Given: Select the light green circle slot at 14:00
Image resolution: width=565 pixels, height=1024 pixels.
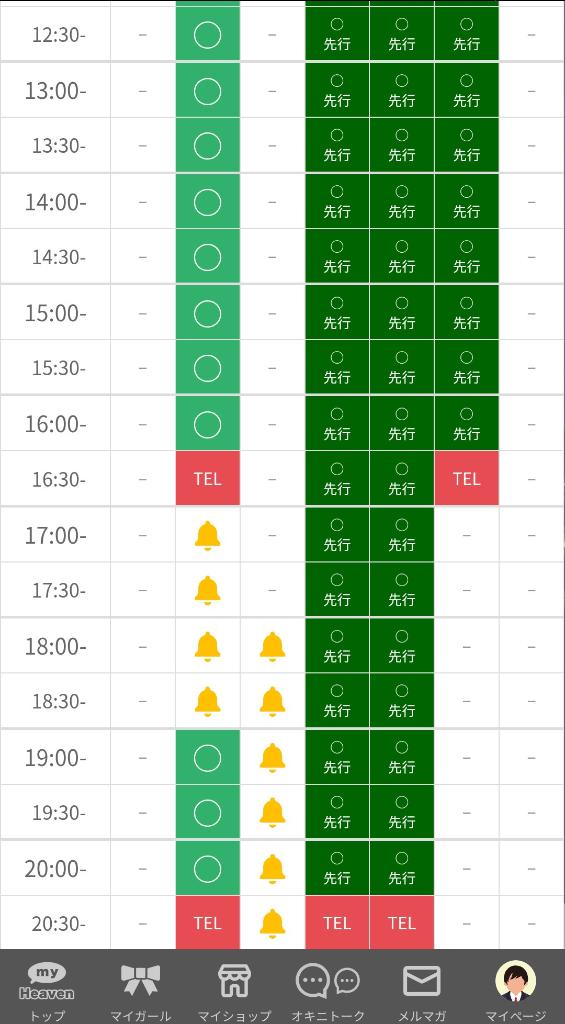Looking at the screenshot, I should click(x=208, y=202).
